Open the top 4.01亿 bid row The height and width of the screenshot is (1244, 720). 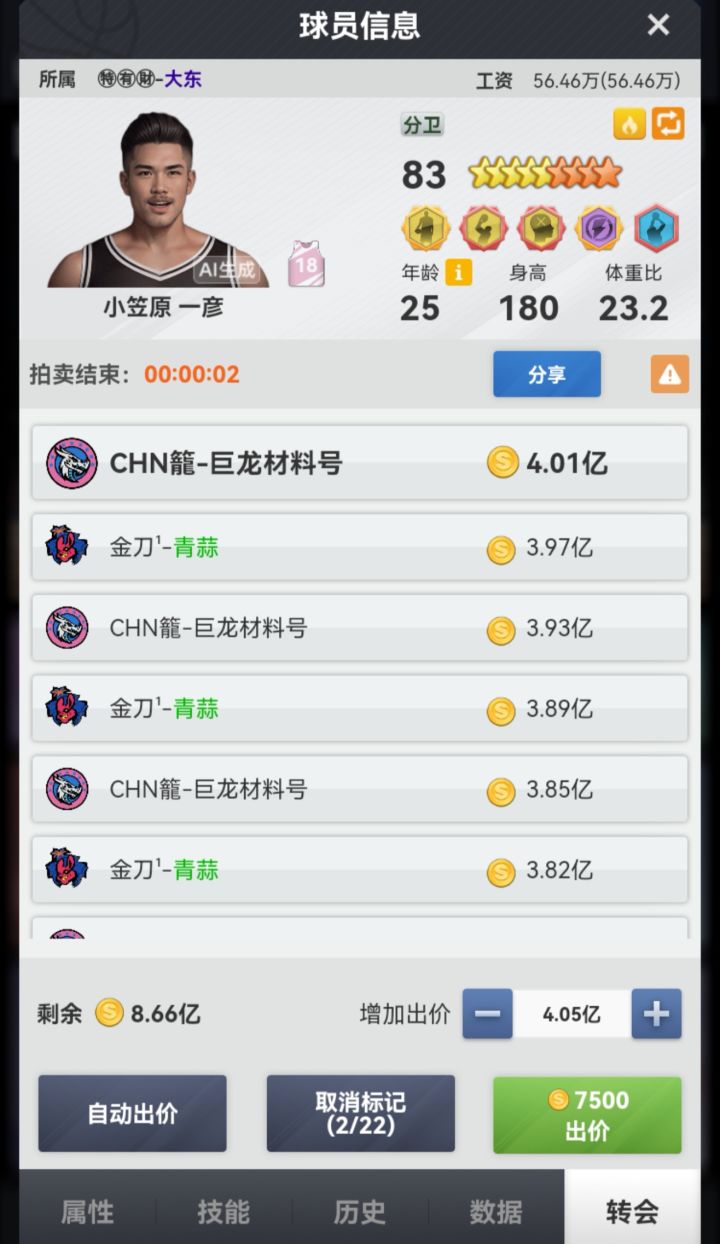(360, 463)
